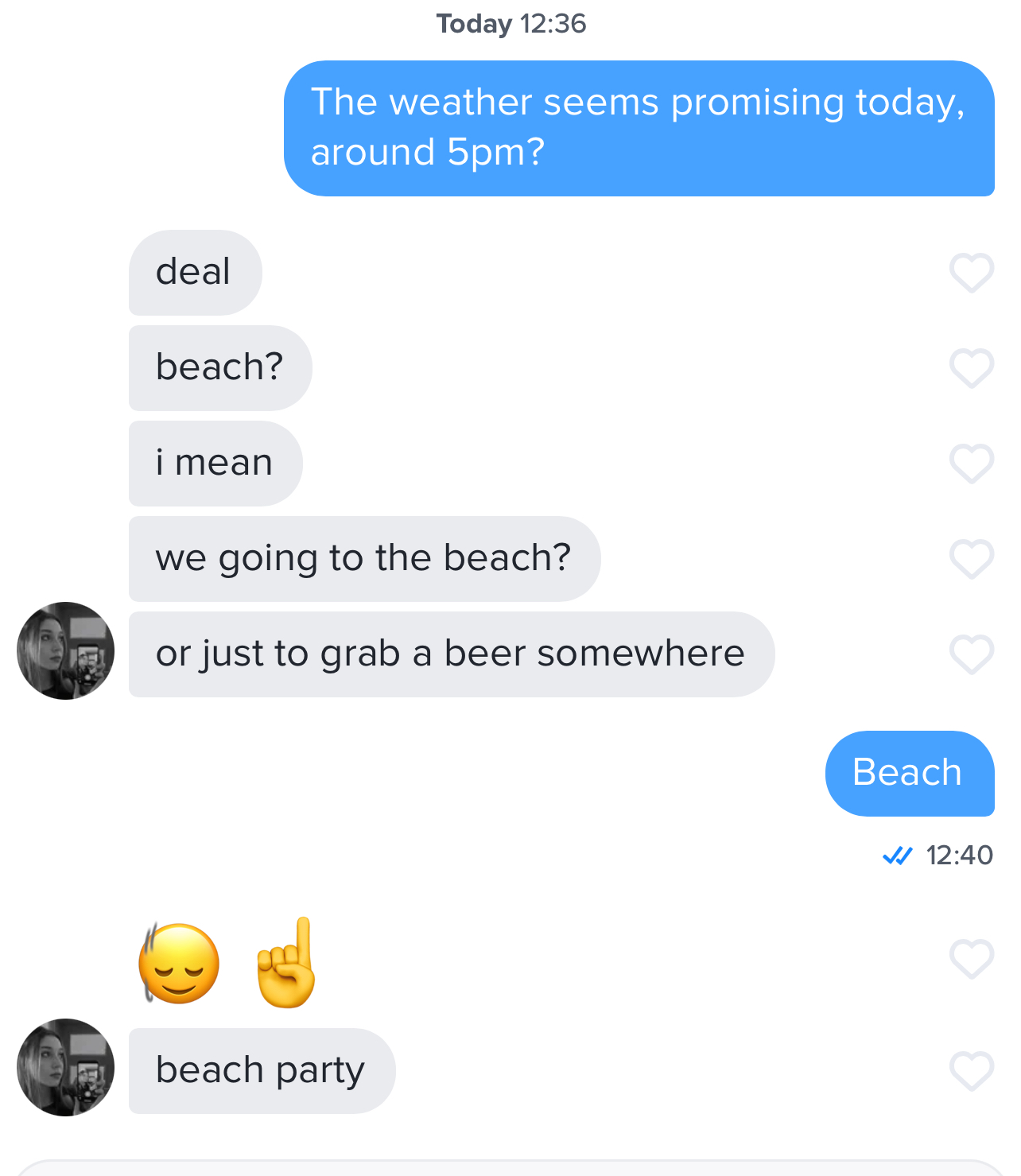Like the 'deal' message
Image resolution: width=1021 pixels, height=1176 pixels.
[x=971, y=273]
